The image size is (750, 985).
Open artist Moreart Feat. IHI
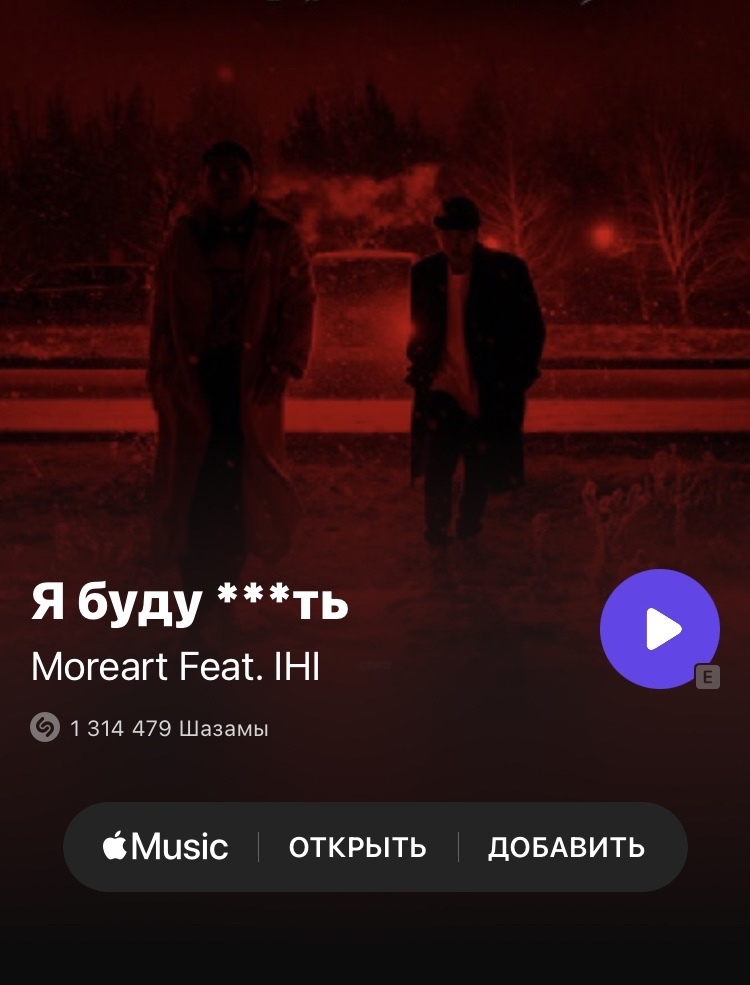click(176, 667)
